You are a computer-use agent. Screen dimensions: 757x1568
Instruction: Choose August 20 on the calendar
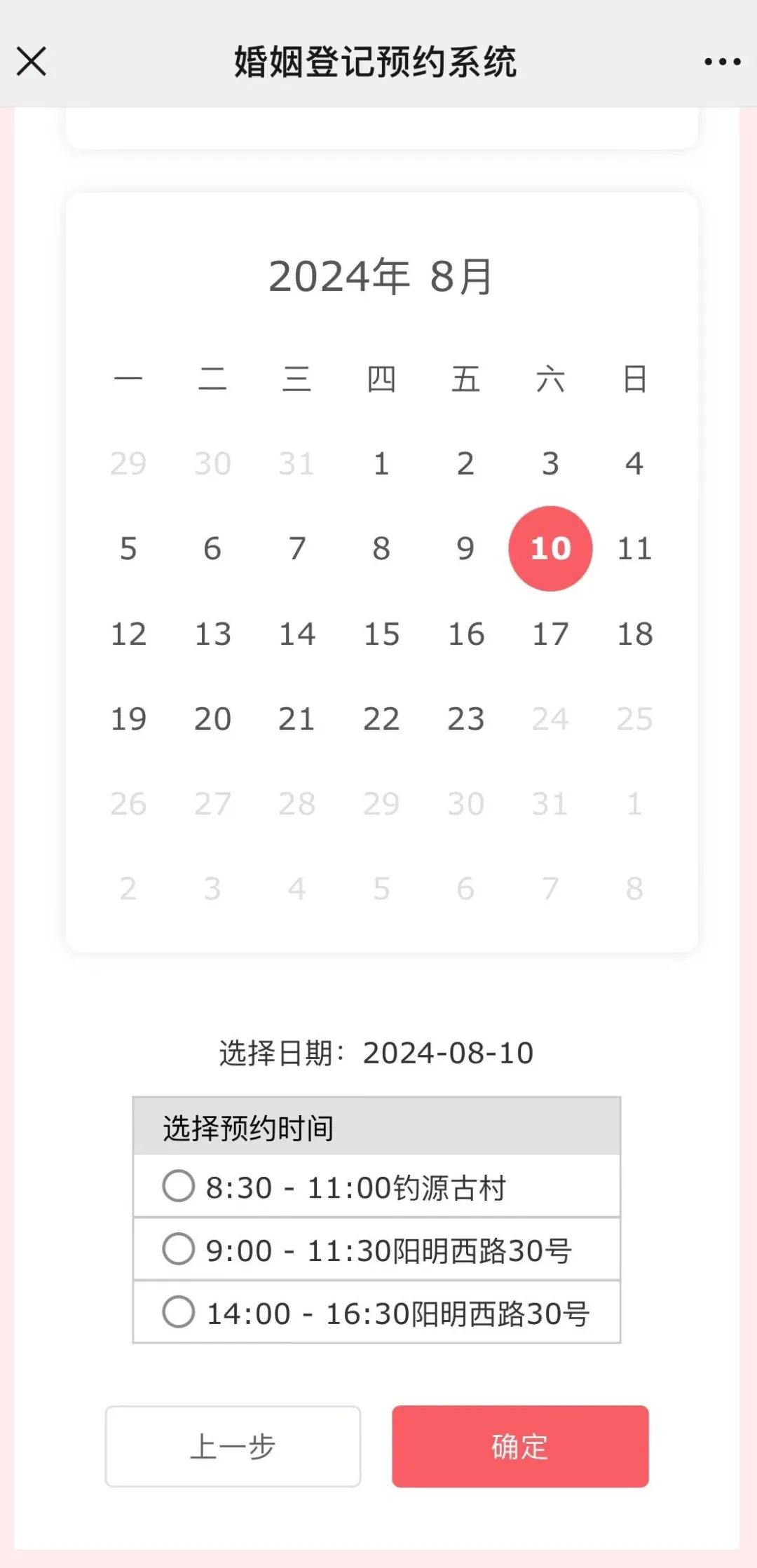[212, 718]
